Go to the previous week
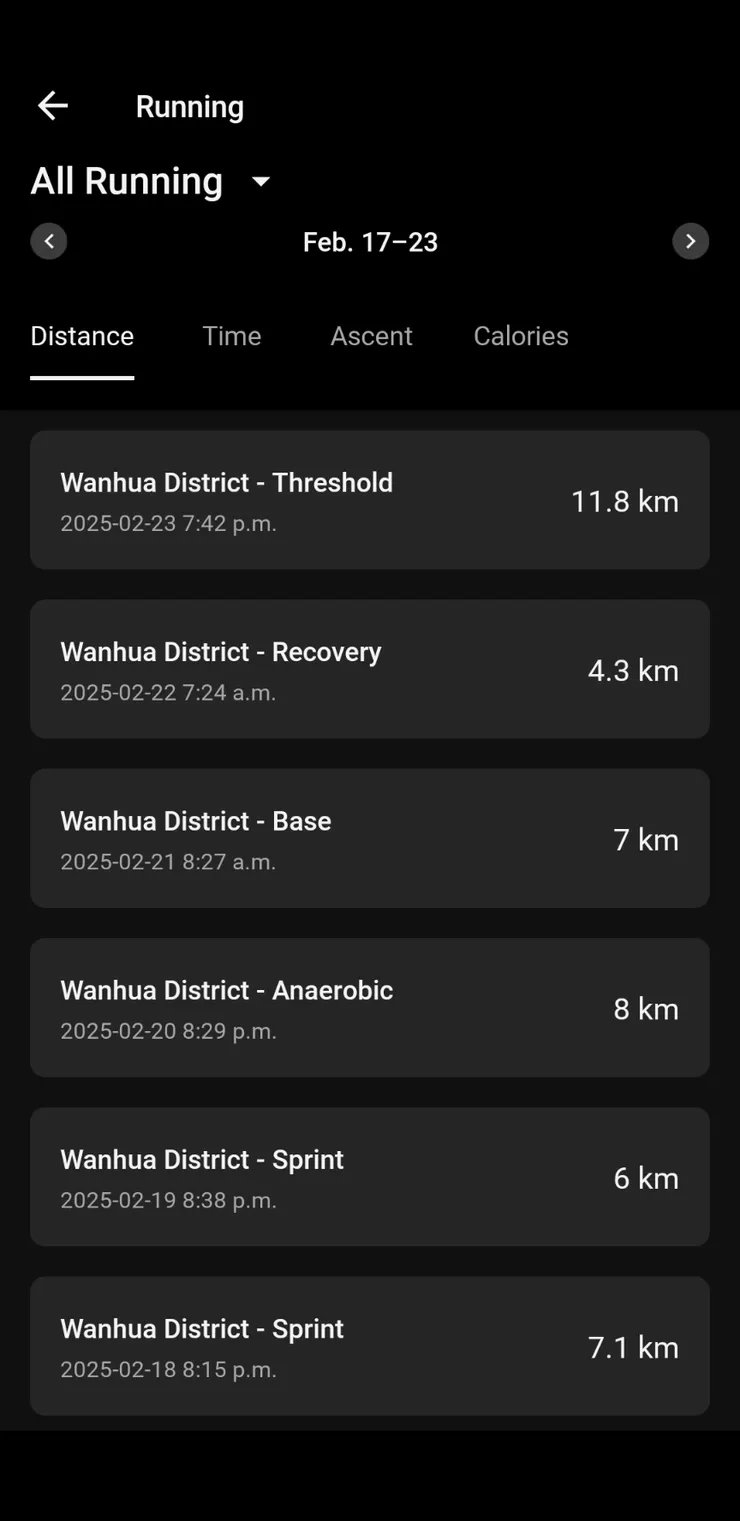Image resolution: width=740 pixels, height=1521 pixels. pyautogui.click(x=49, y=241)
